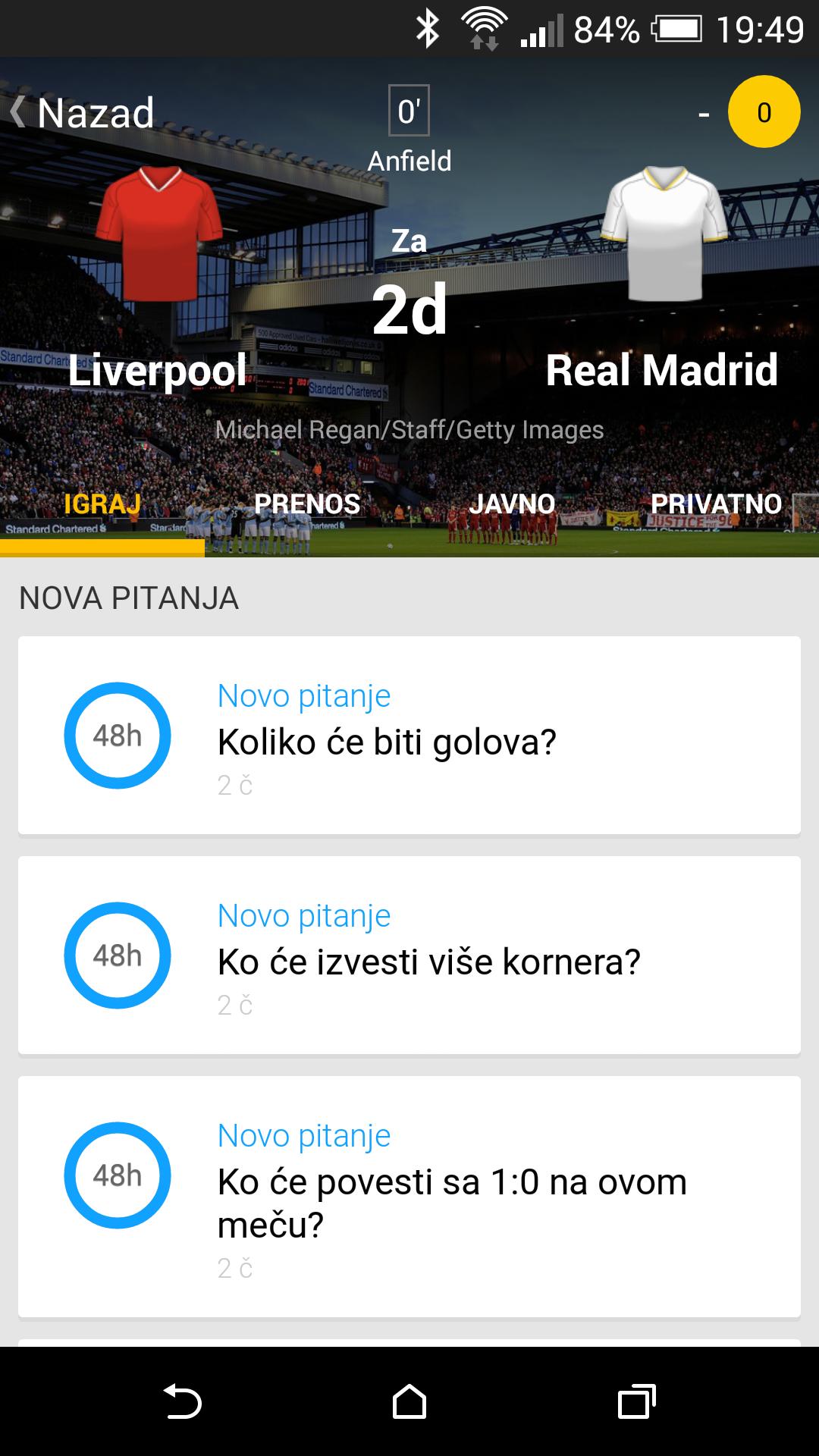
Task: Open the yellow points coin counter
Action: (763, 112)
